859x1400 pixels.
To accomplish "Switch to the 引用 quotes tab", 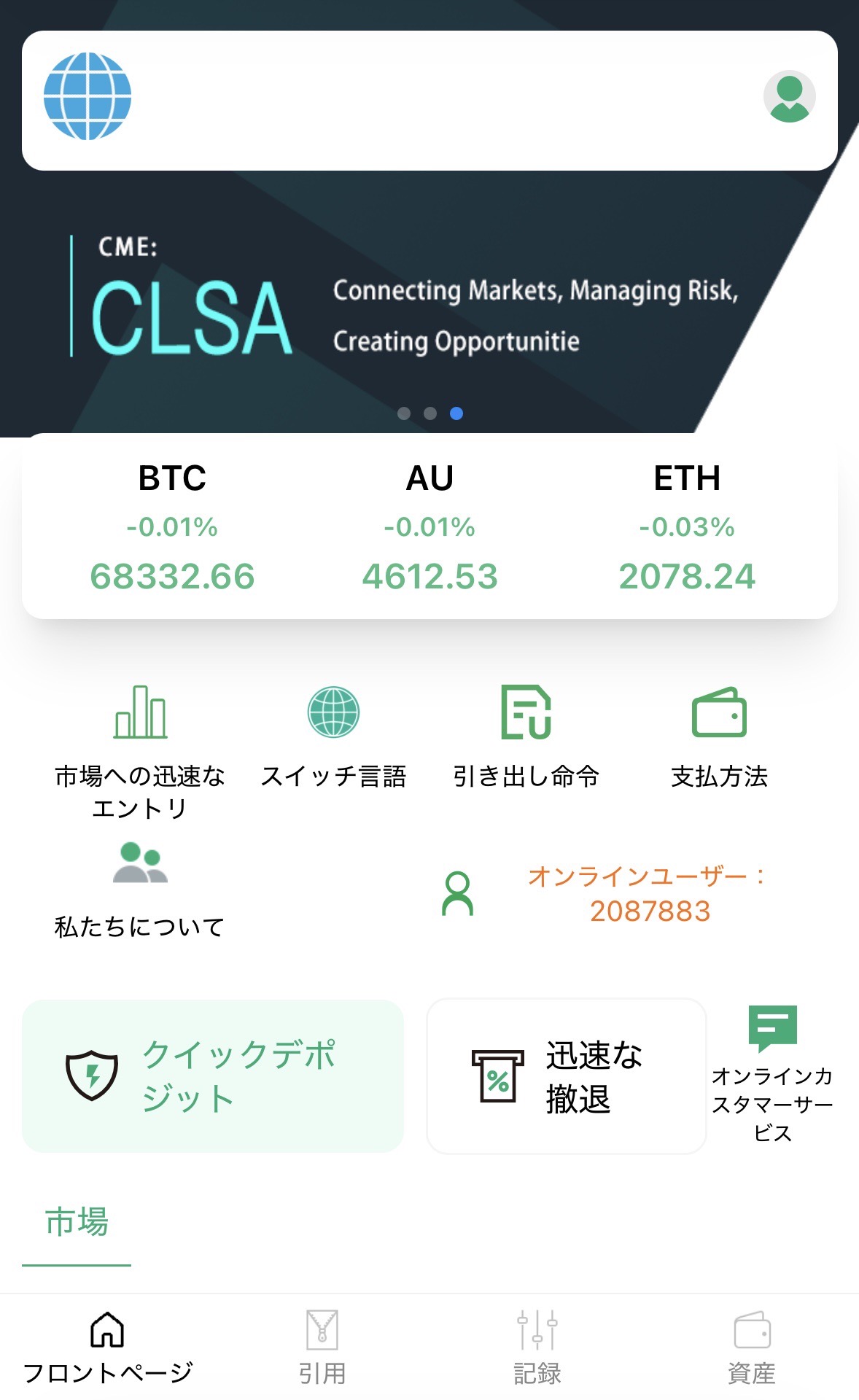I will tap(322, 1347).
